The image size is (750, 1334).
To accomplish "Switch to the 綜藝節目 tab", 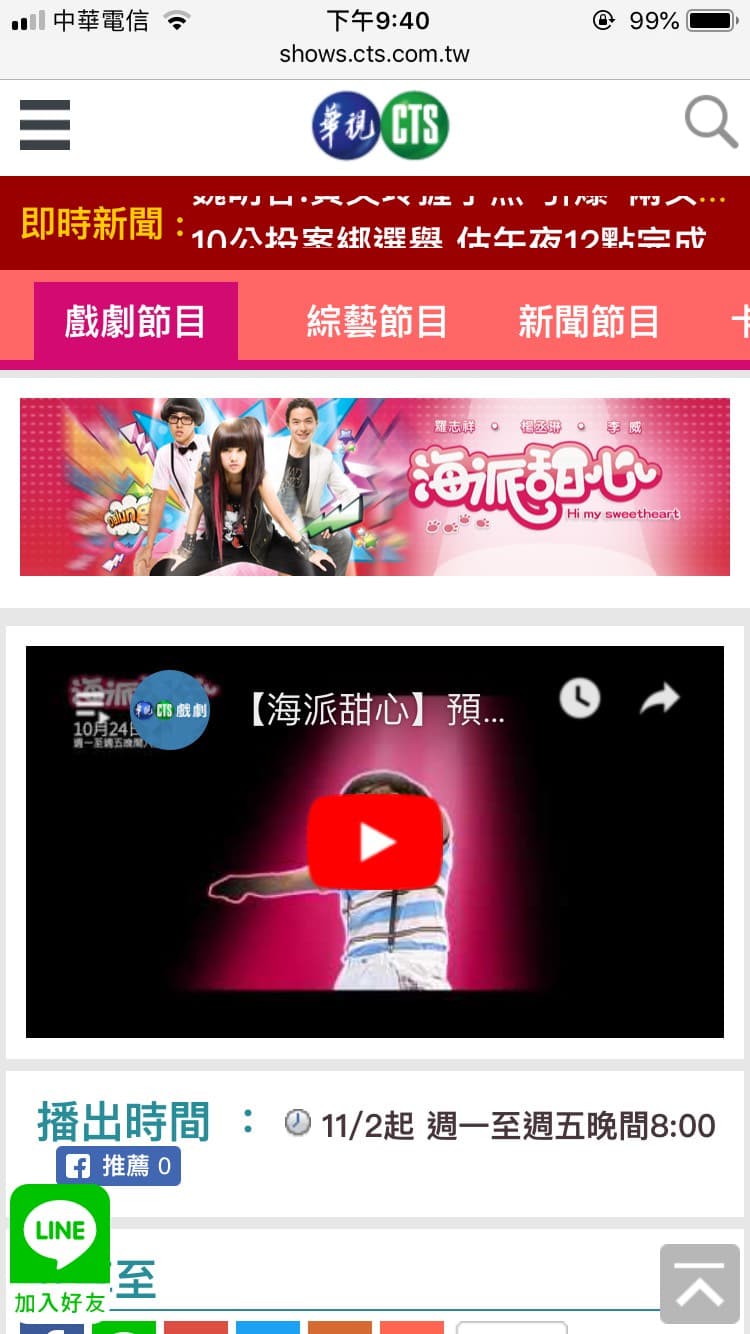I will tap(376, 322).
